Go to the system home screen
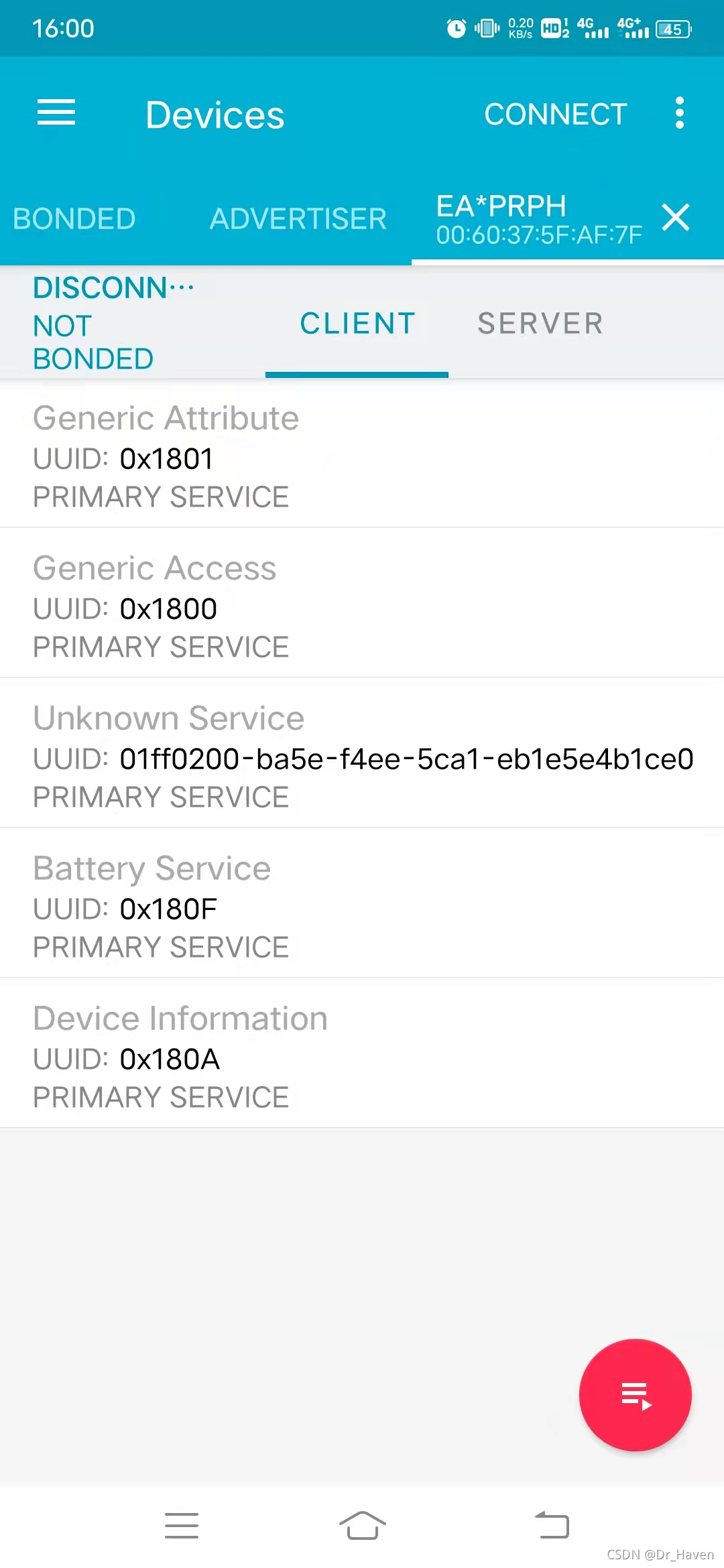Screen dimensions: 724x1568 tap(362, 1526)
